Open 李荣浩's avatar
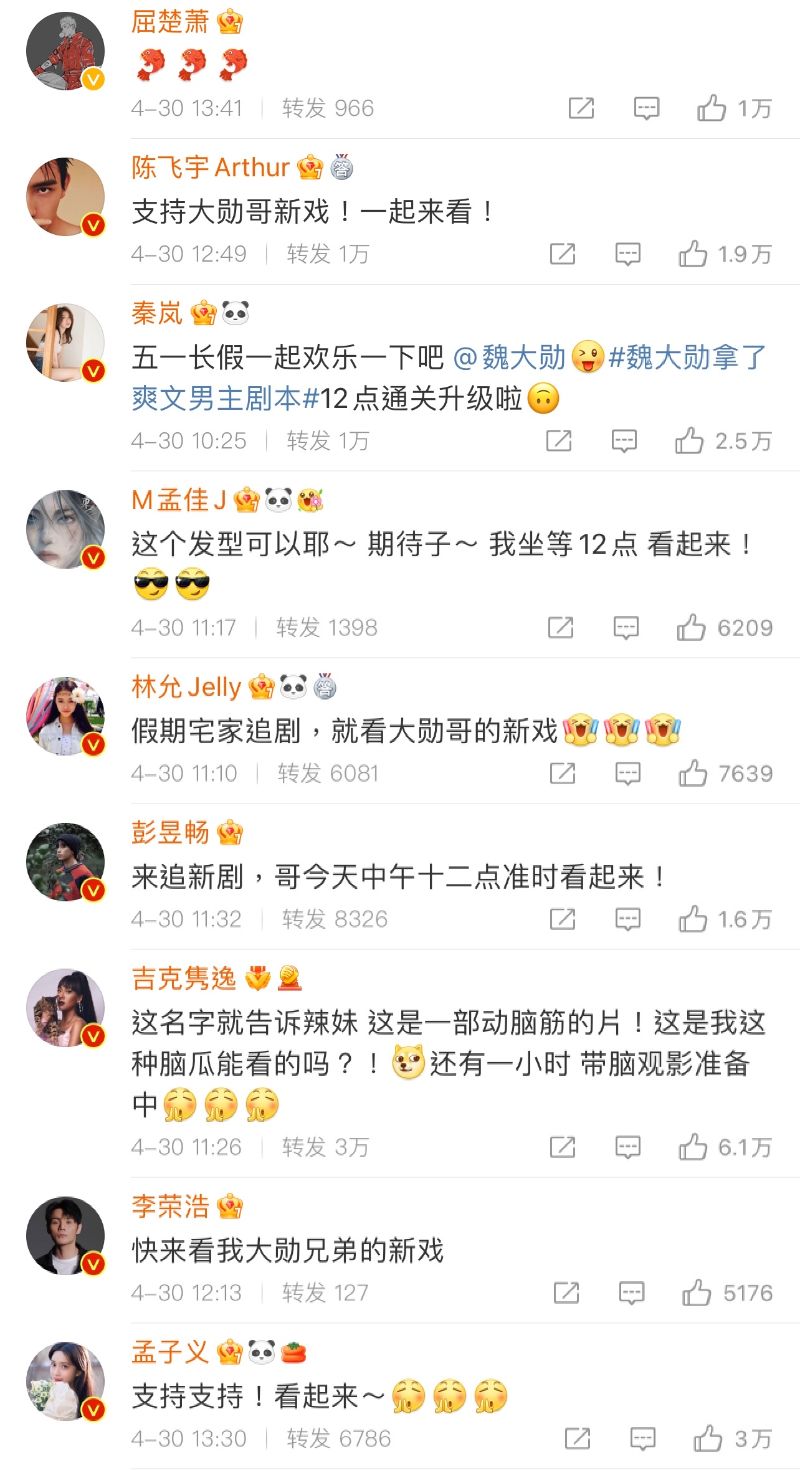Viewport: 800px width, 1470px height. (x=65, y=1235)
